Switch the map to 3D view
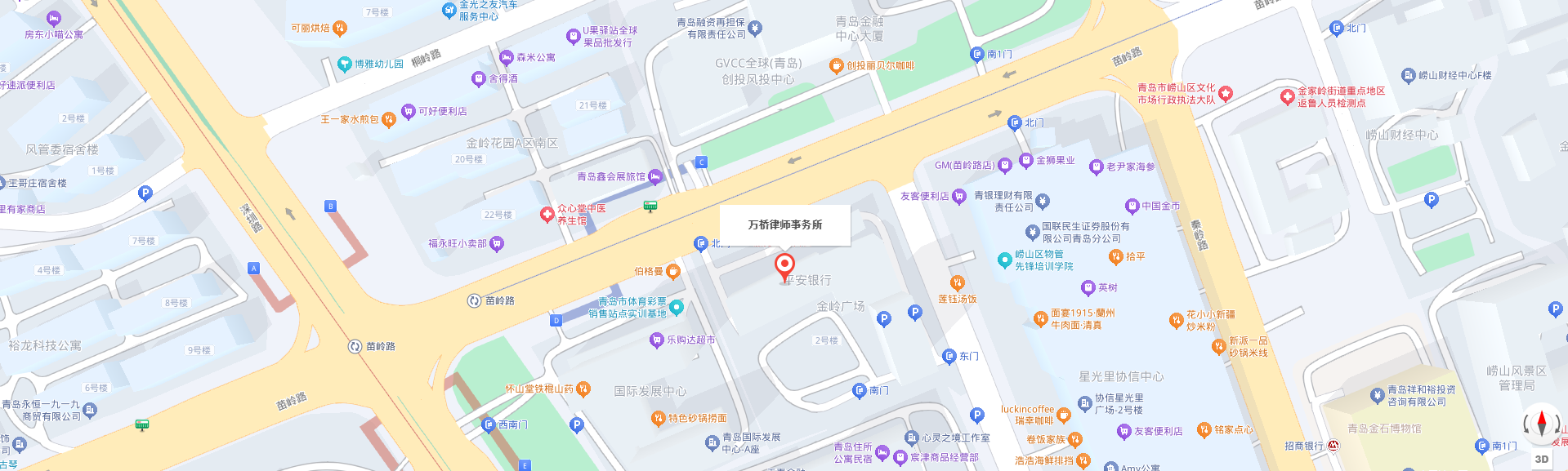 coord(1541,459)
